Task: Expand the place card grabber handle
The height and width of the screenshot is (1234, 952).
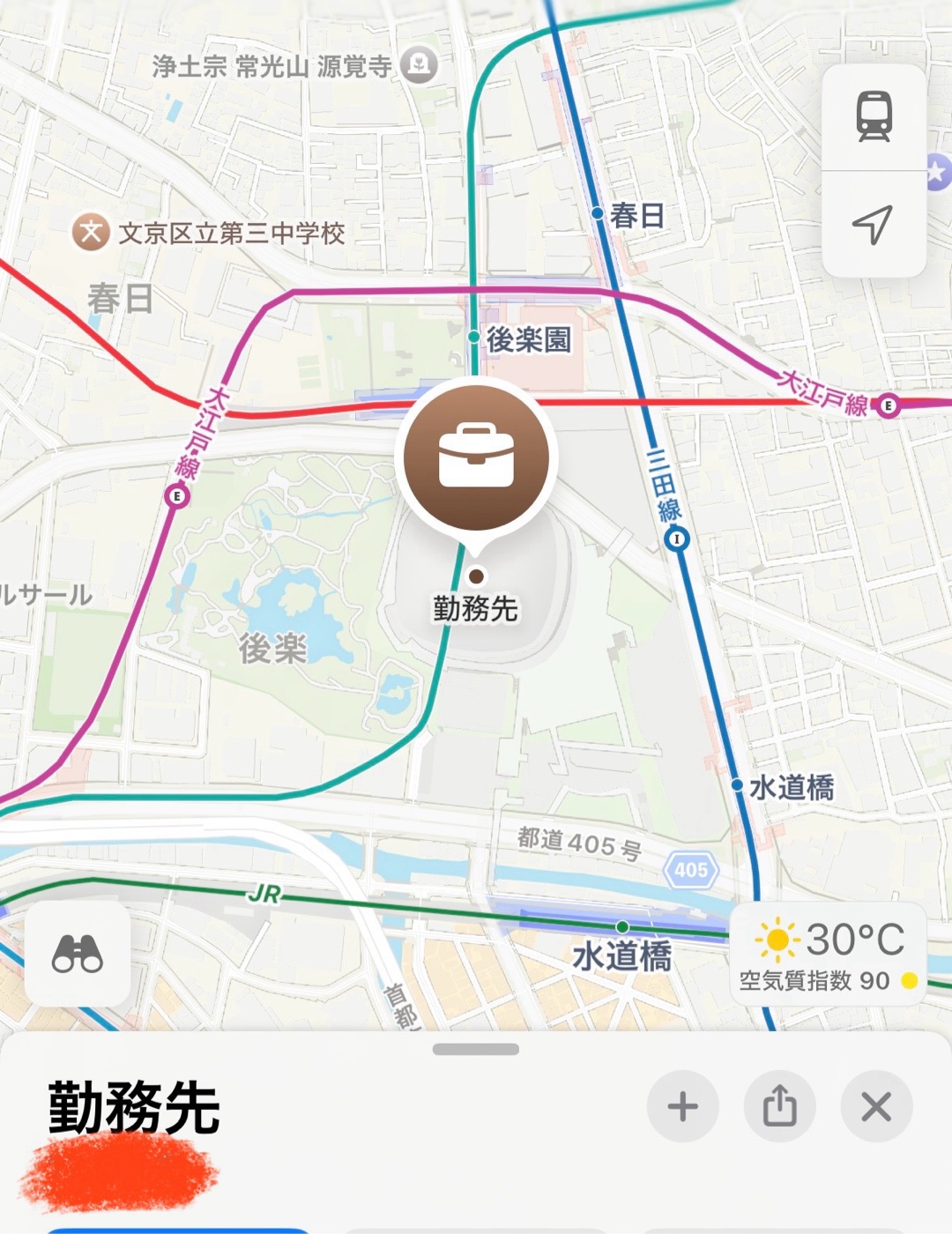Action: [476, 1049]
